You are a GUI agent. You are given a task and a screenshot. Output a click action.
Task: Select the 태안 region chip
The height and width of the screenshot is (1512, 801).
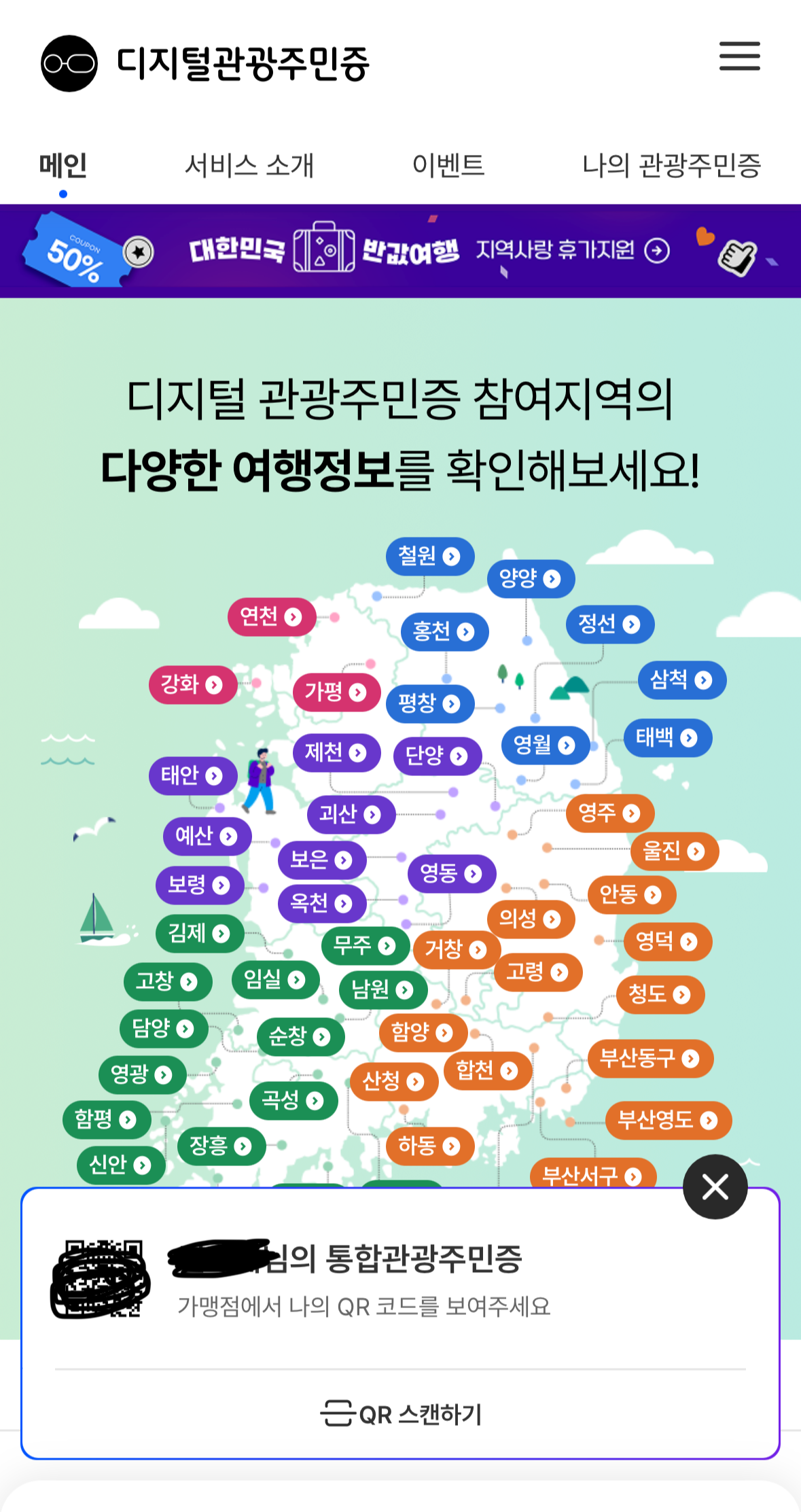coord(193,775)
